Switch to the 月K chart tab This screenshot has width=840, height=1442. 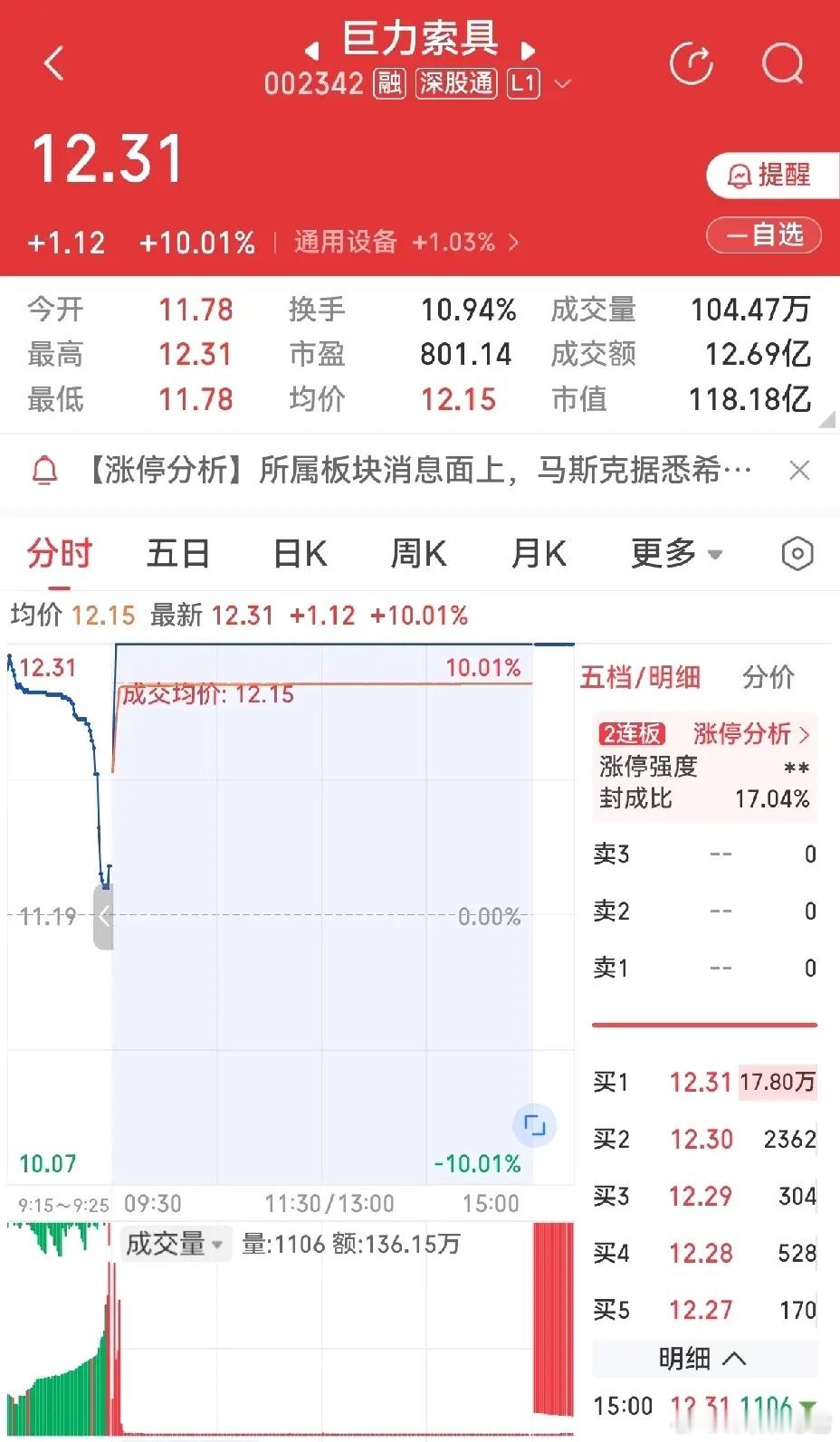point(539,553)
